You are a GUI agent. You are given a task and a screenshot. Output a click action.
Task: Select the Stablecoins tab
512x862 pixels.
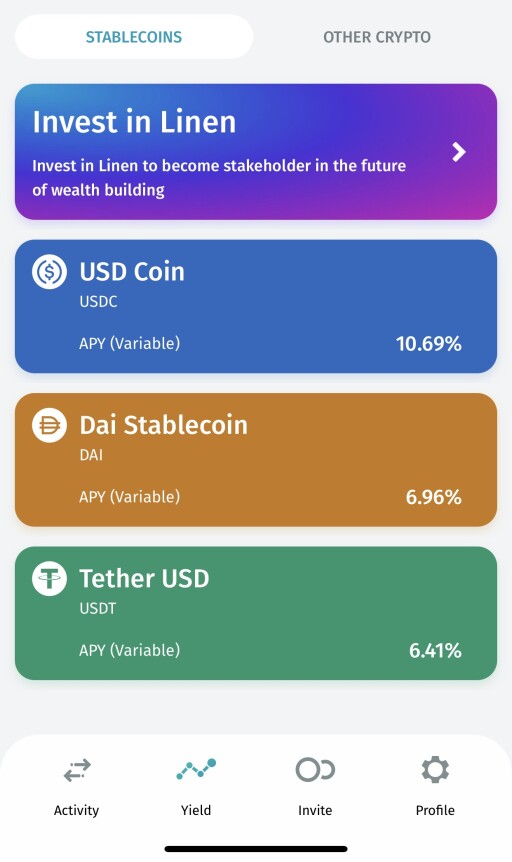[x=134, y=37]
